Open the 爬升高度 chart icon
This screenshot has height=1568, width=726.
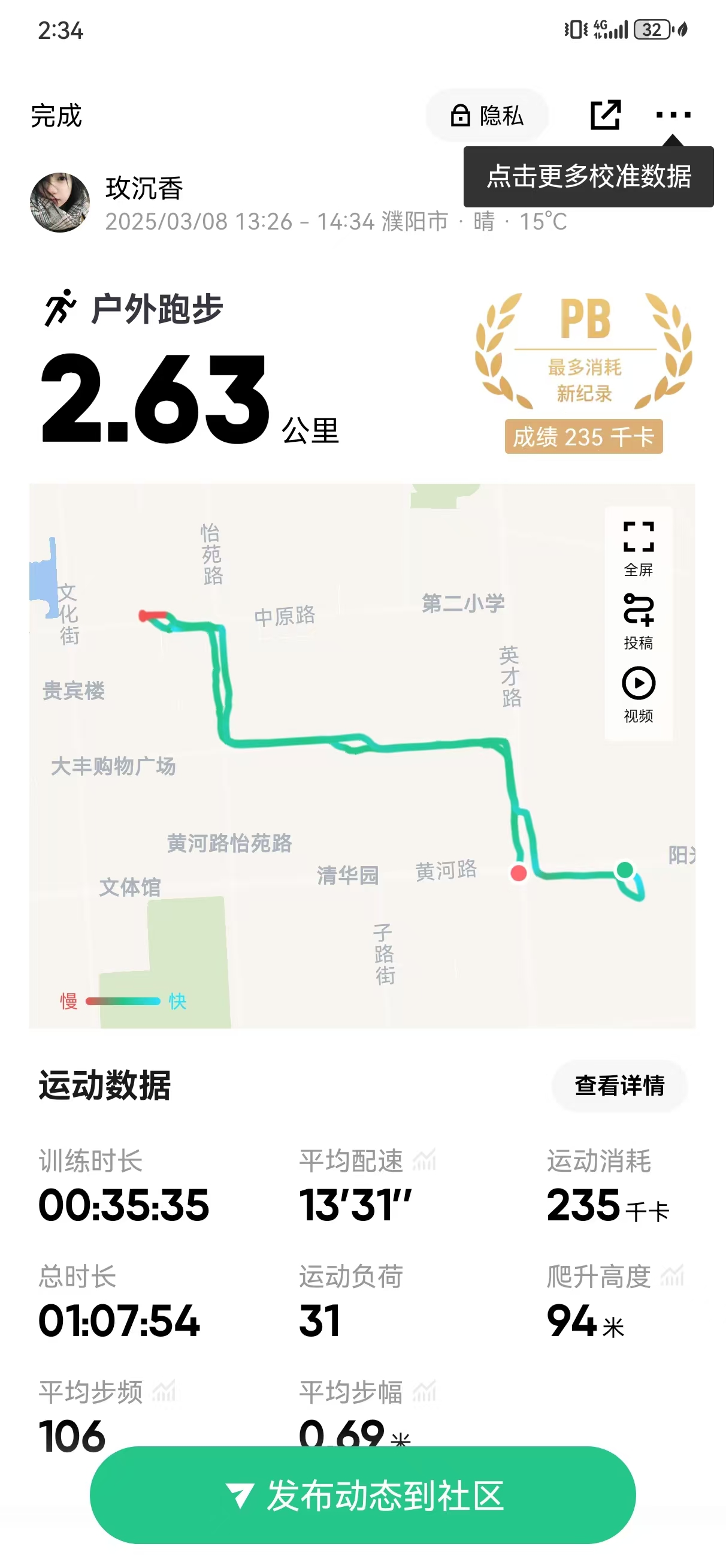673,1276
